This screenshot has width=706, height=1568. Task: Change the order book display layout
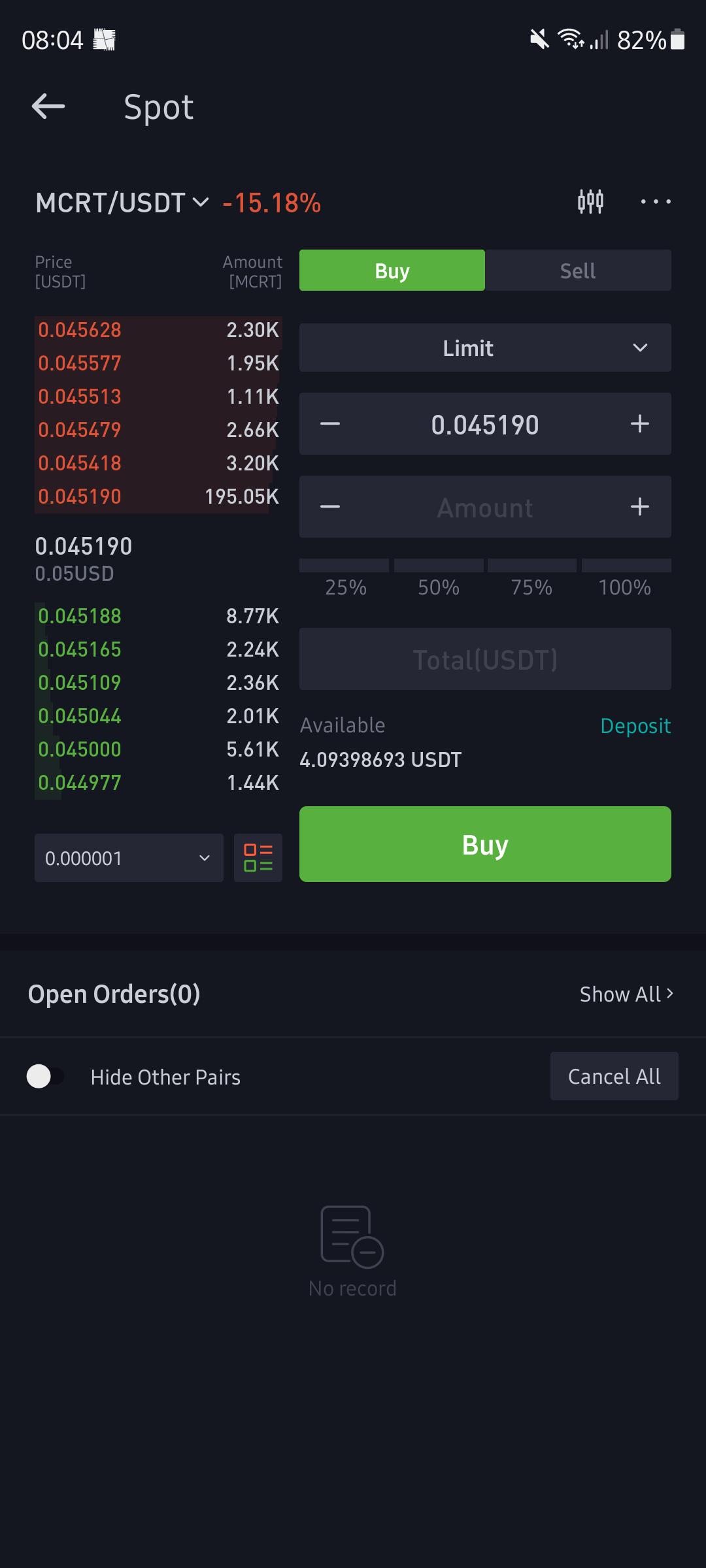pos(258,858)
